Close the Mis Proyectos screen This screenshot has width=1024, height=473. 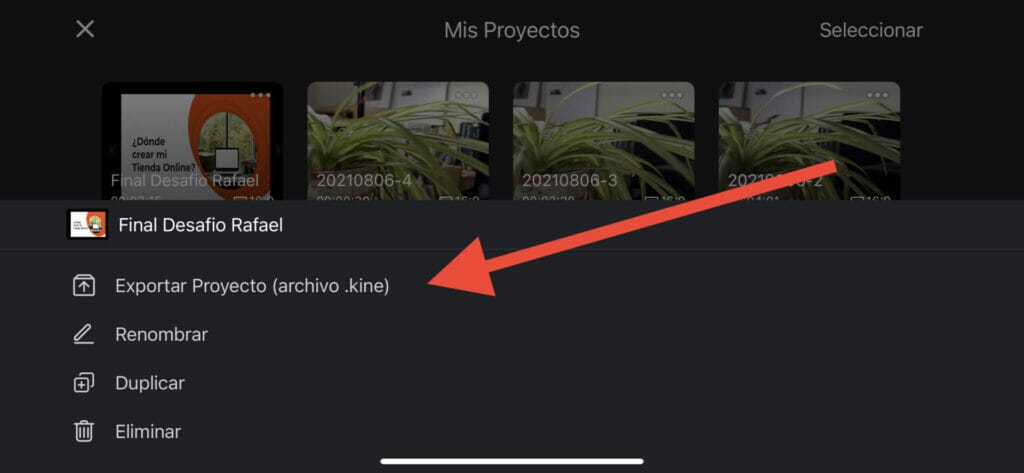tap(85, 29)
